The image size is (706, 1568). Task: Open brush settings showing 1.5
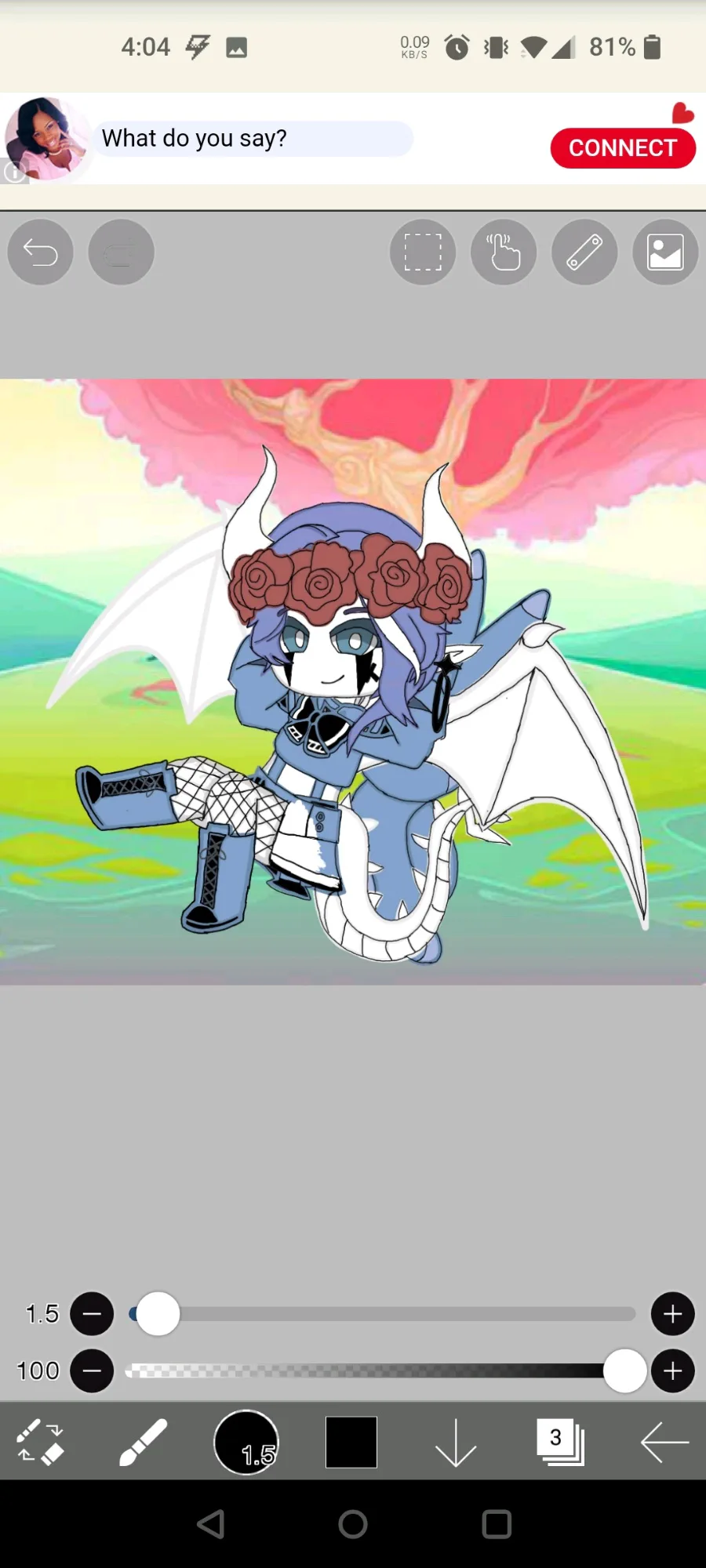tap(246, 1443)
